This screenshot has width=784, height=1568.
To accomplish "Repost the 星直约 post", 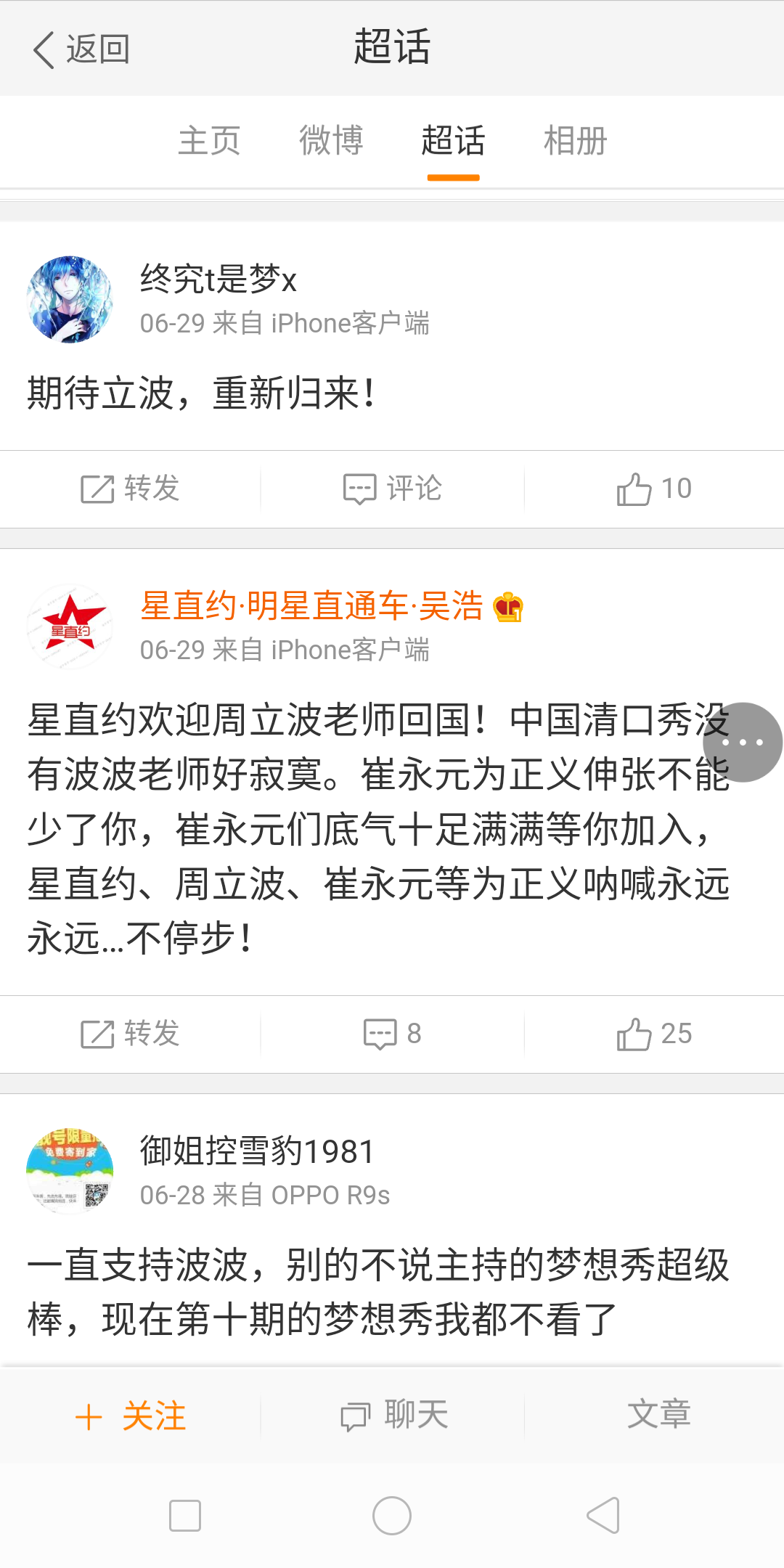I will pyautogui.click(x=131, y=1034).
